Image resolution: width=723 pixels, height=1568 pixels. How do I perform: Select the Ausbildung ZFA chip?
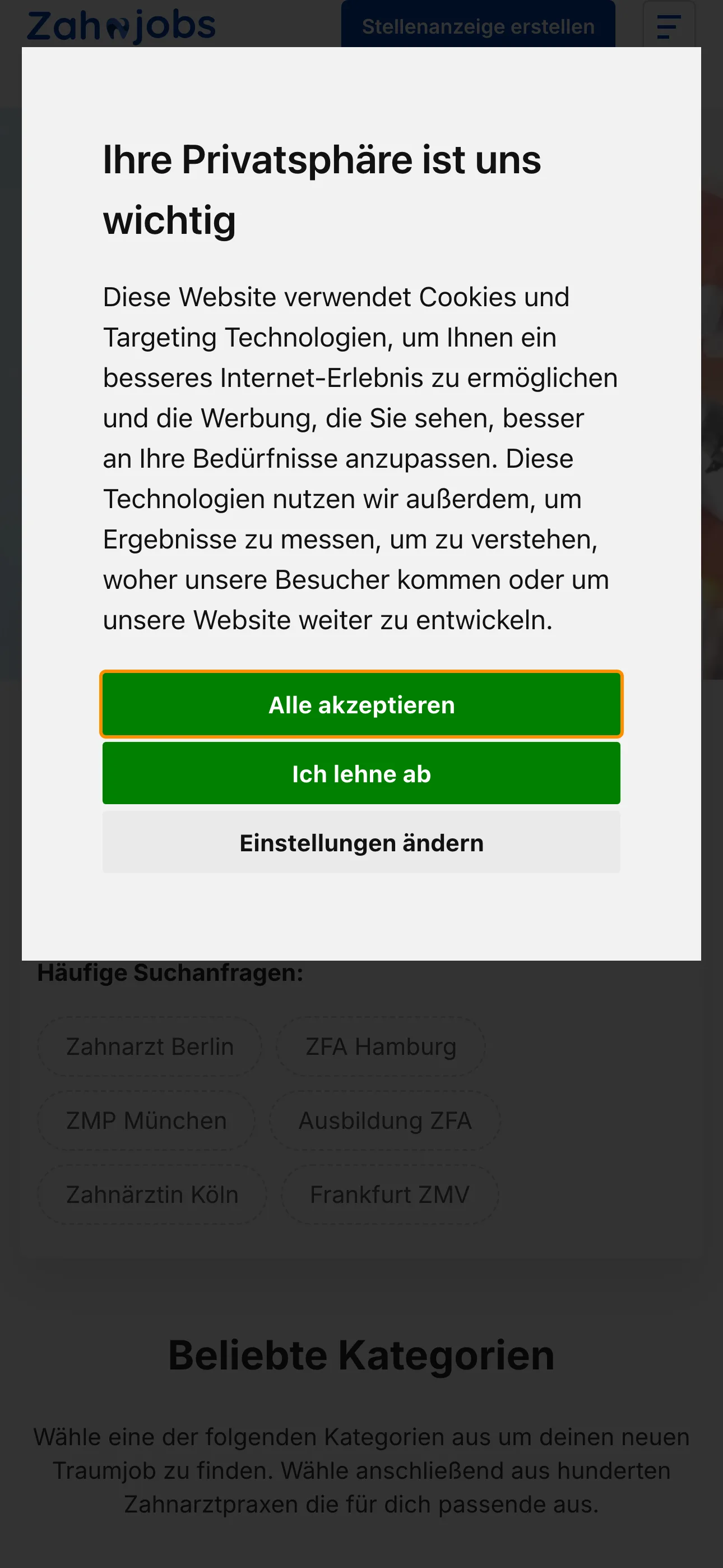pos(384,1120)
